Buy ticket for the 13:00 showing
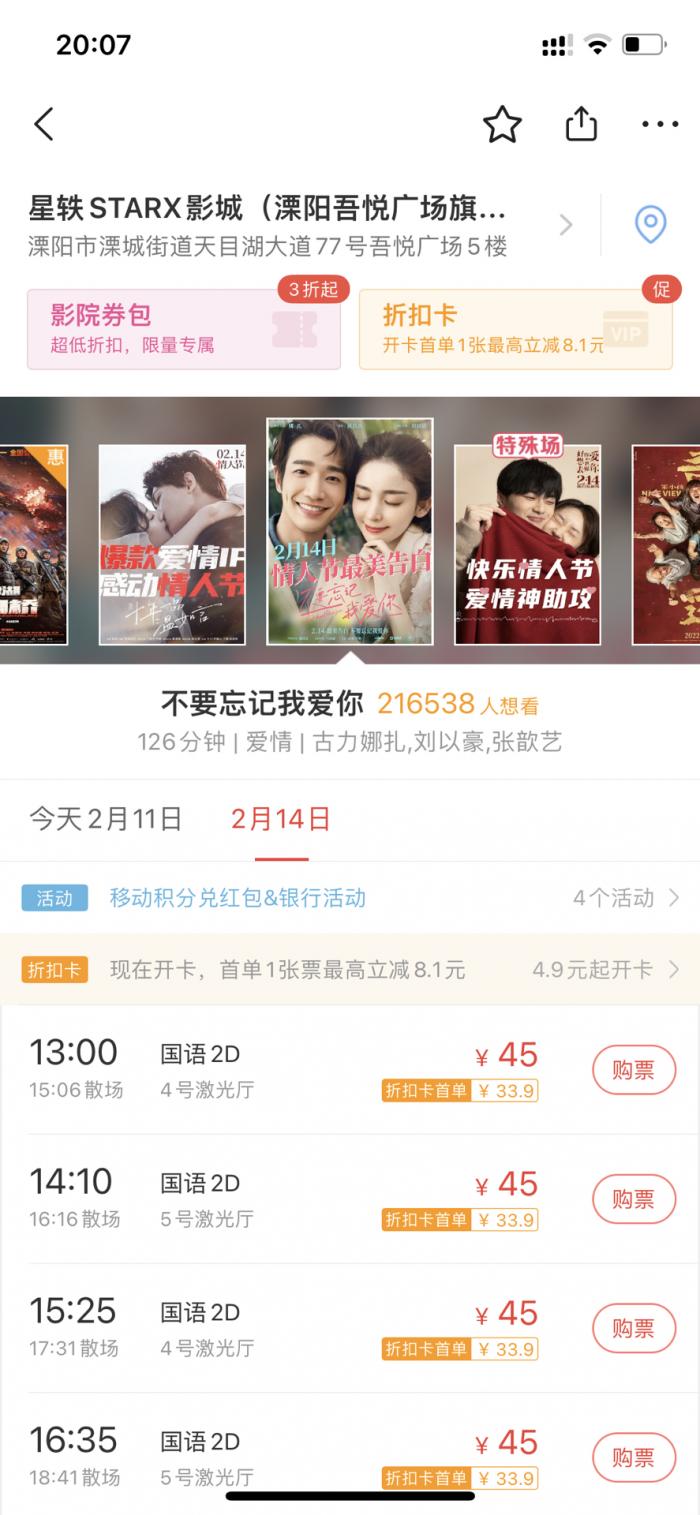700x1515 pixels. [x=634, y=1070]
